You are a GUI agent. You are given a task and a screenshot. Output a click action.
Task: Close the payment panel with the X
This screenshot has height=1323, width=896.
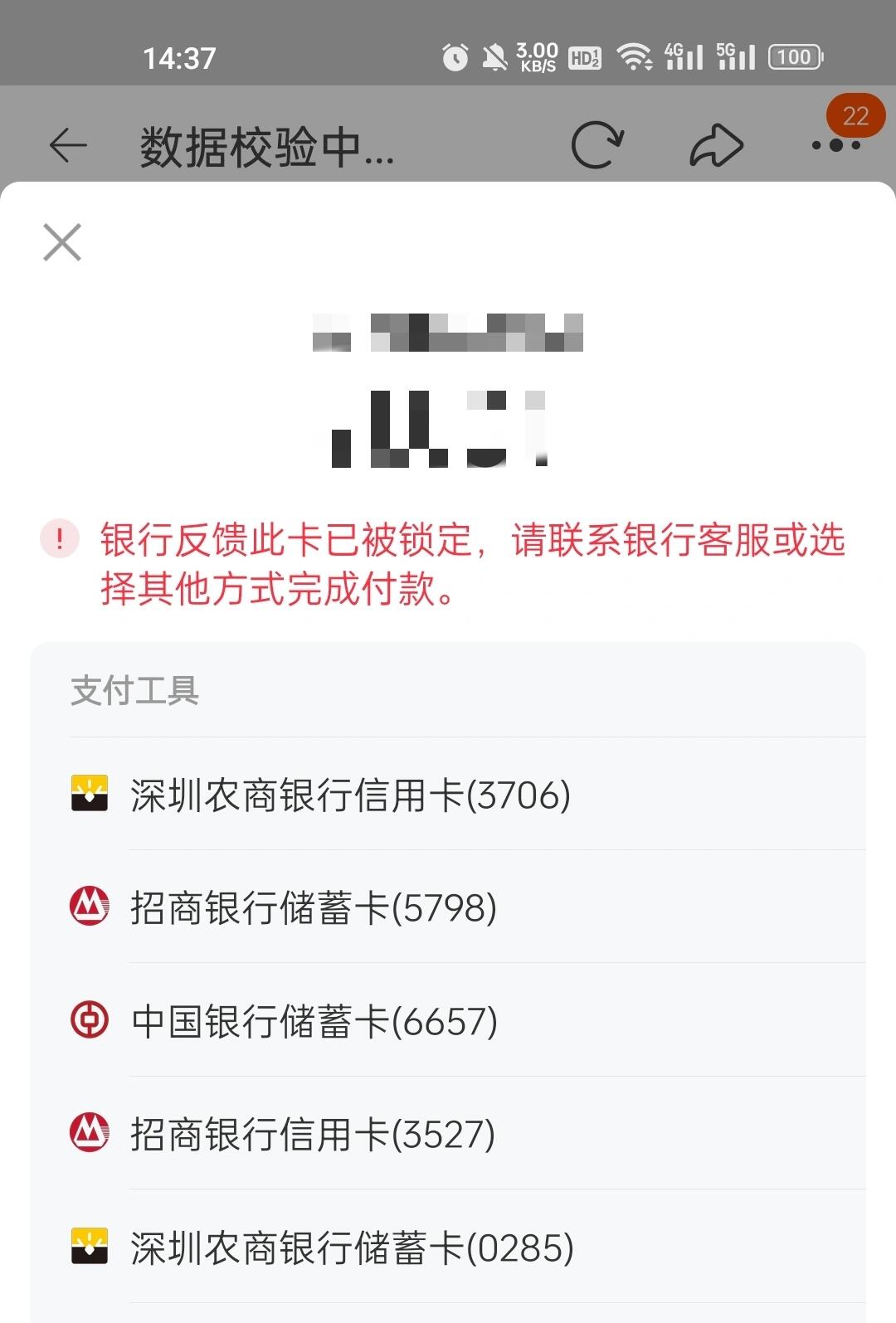(x=62, y=241)
